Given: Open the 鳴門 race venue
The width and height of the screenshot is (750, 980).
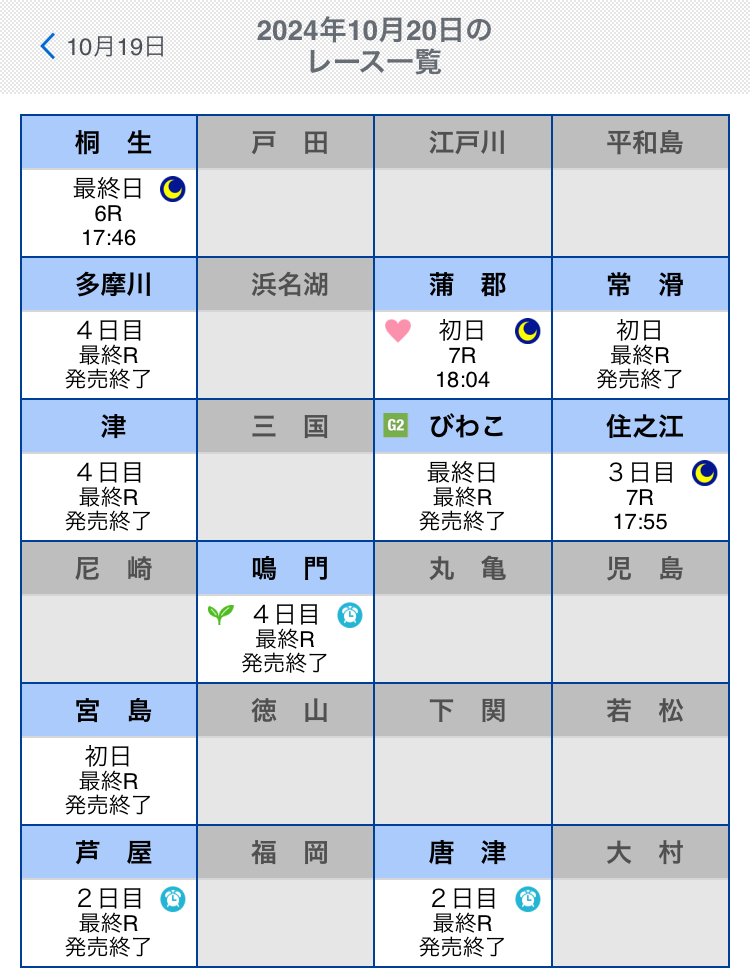Looking at the screenshot, I should point(286,612).
